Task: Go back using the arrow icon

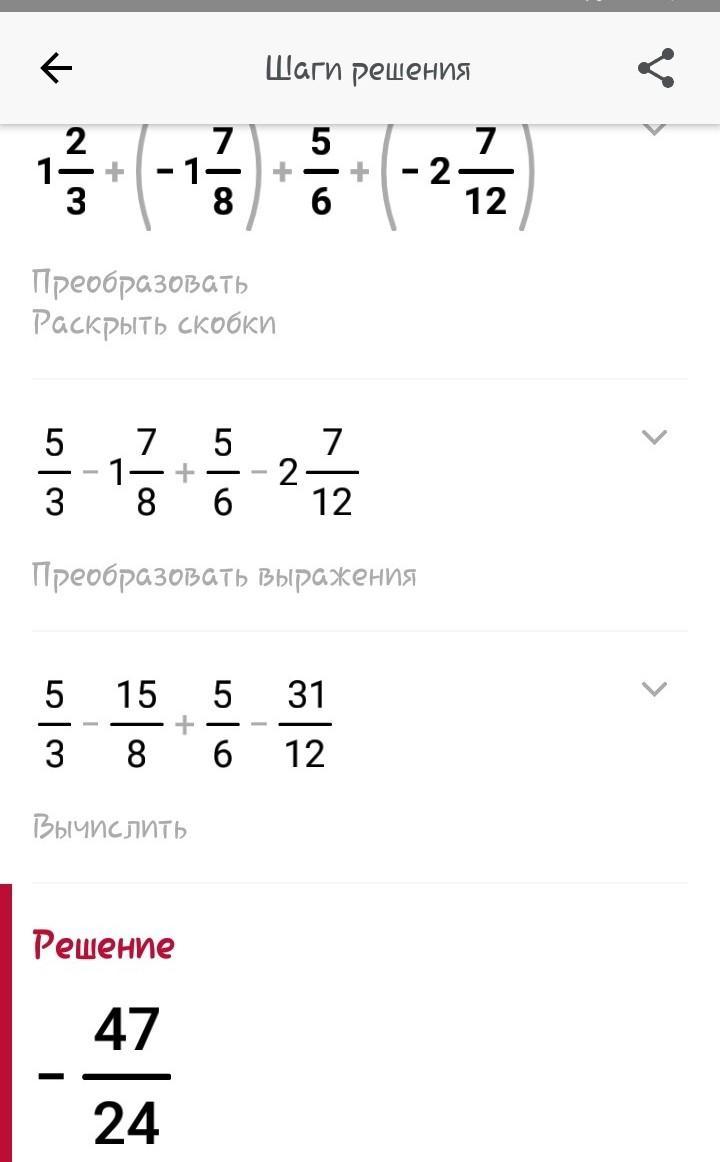Action: 56,68
